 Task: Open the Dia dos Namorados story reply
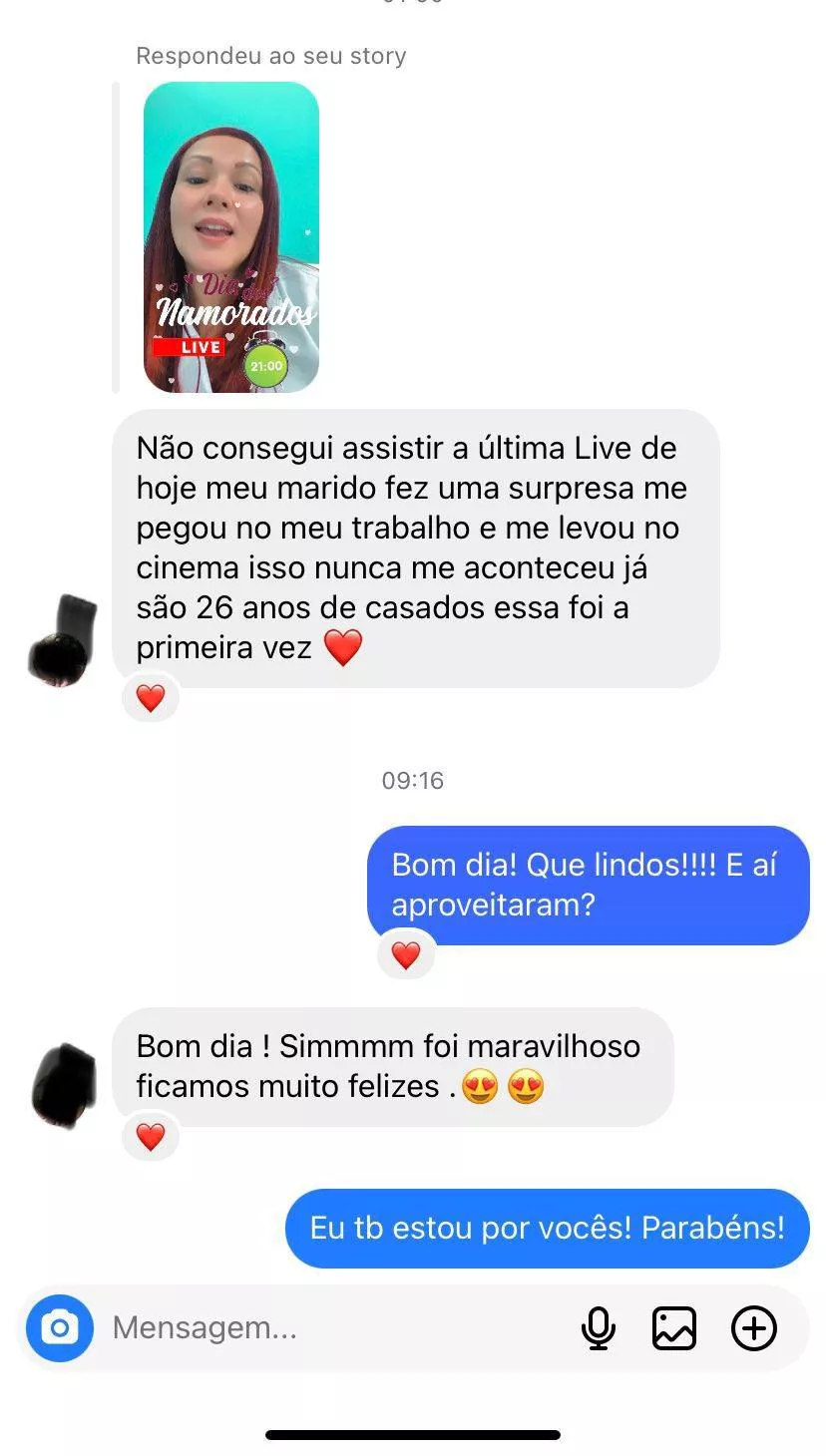[231, 237]
